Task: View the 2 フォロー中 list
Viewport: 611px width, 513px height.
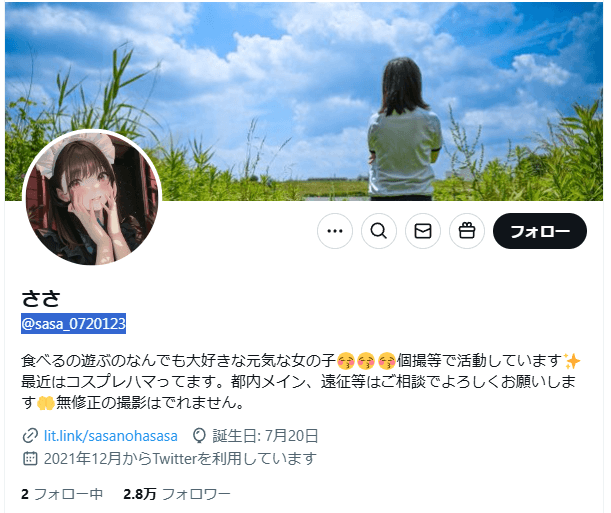Action: click(62, 494)
